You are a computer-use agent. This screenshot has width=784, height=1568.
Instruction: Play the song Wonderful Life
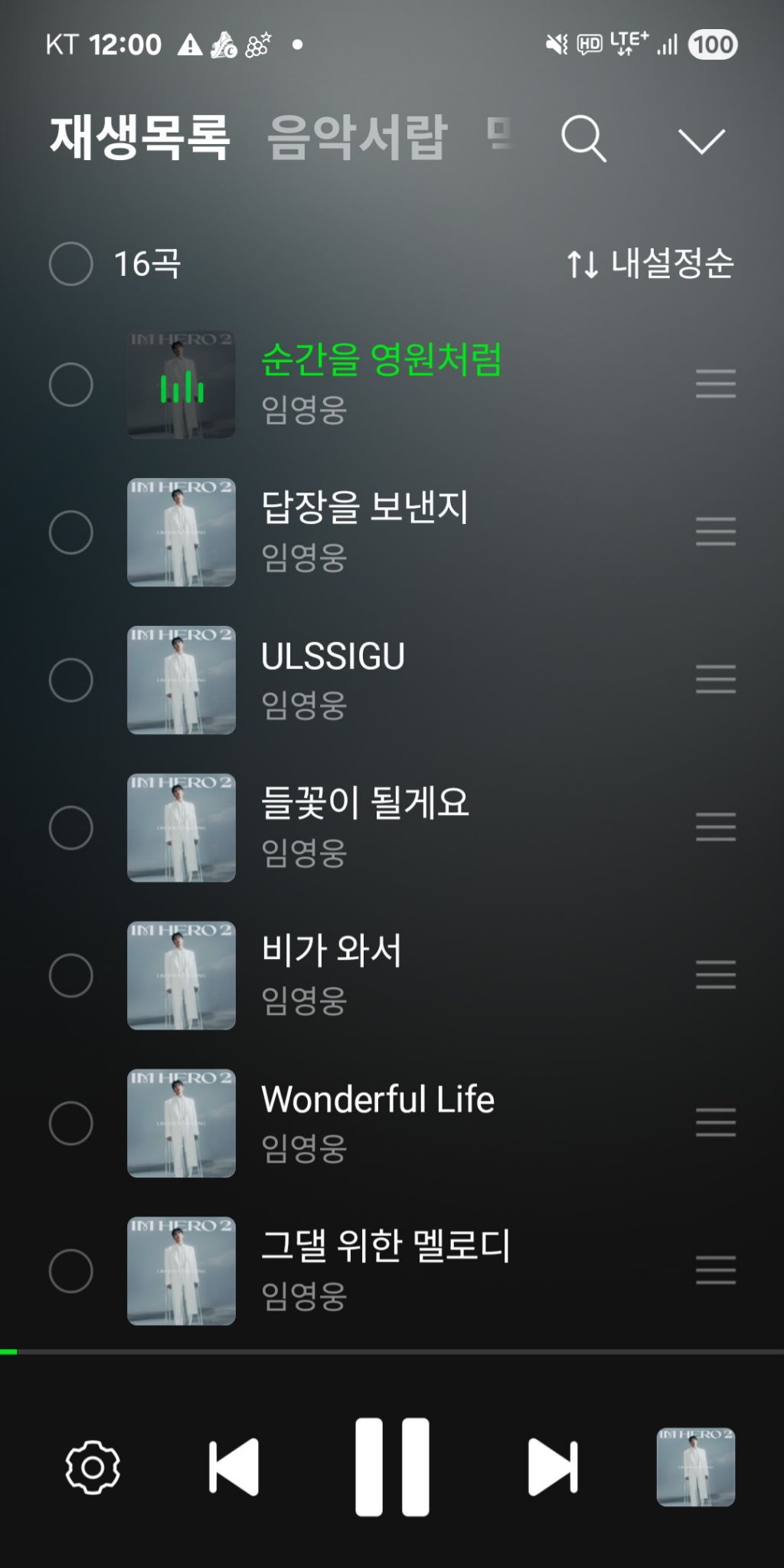377,1099
